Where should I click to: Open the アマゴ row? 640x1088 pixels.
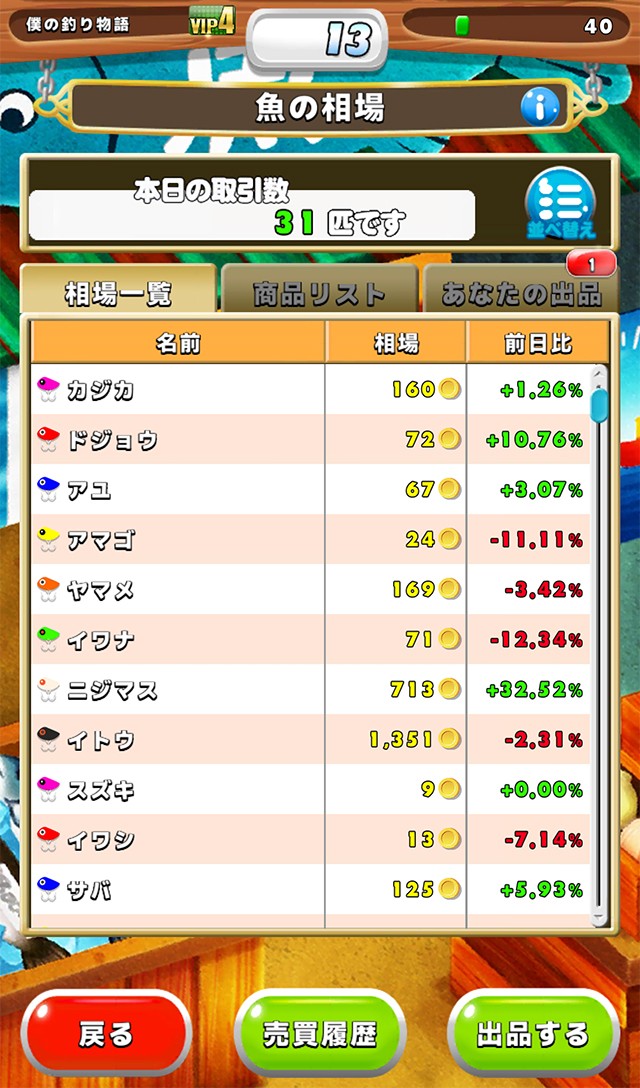310,539
